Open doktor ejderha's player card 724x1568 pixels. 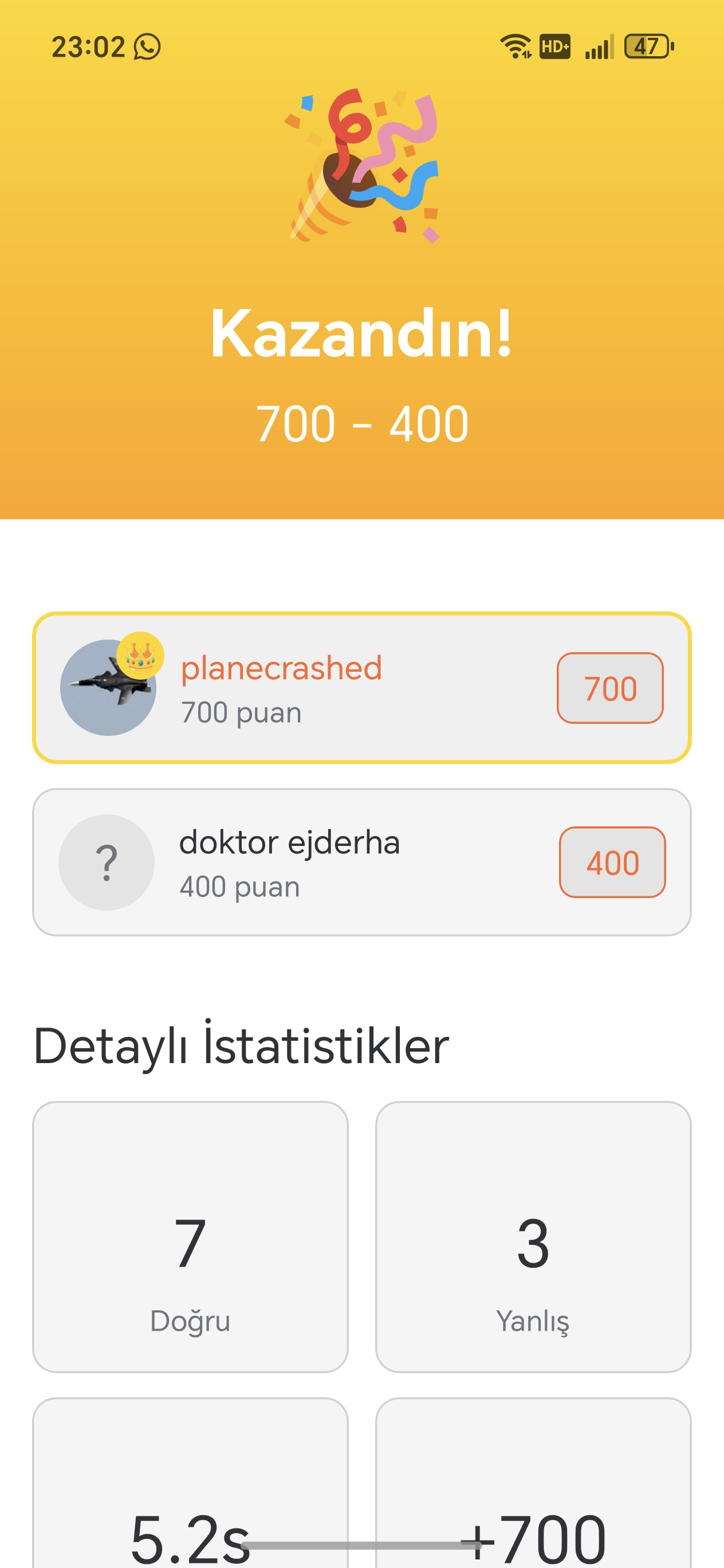coord(361,862)
